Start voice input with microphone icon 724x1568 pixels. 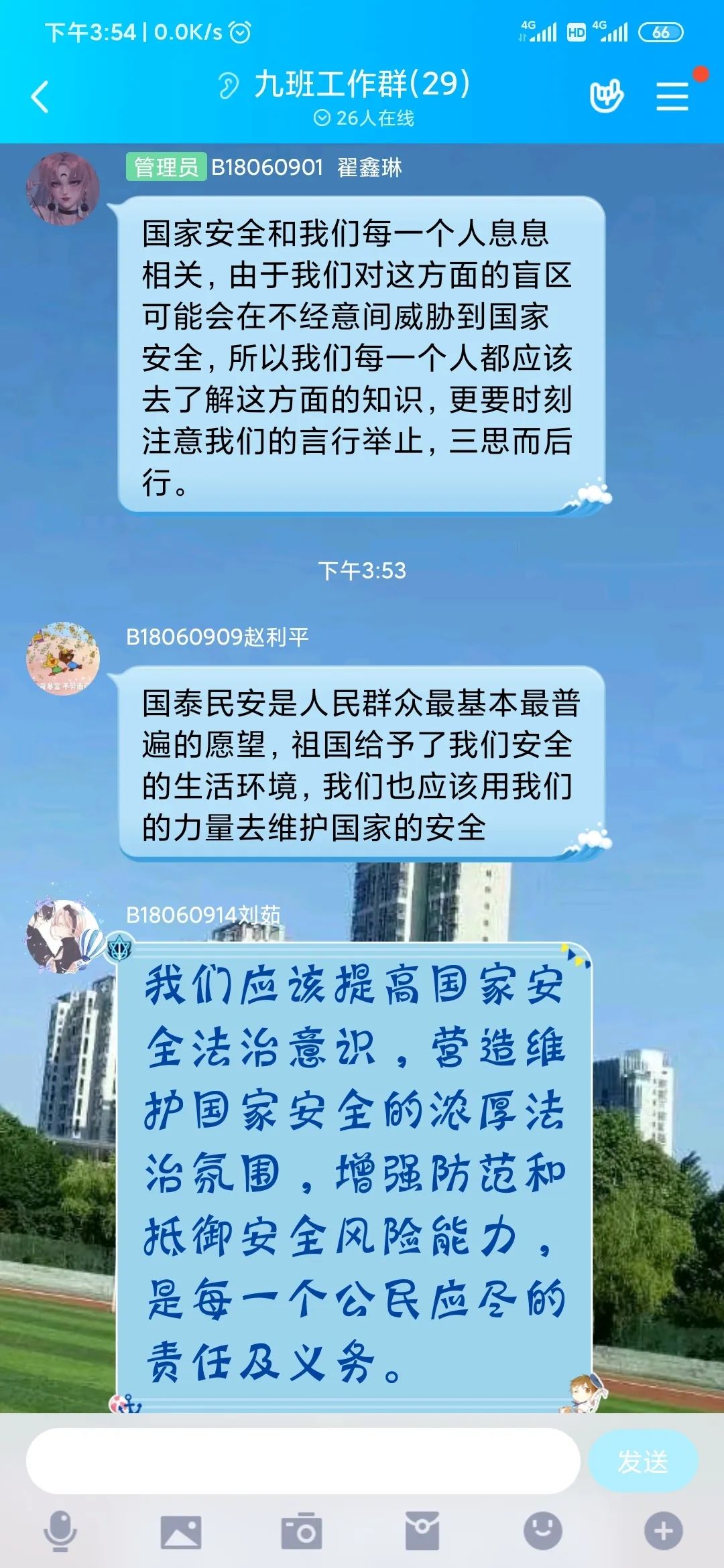click(x=60, y=1532)
